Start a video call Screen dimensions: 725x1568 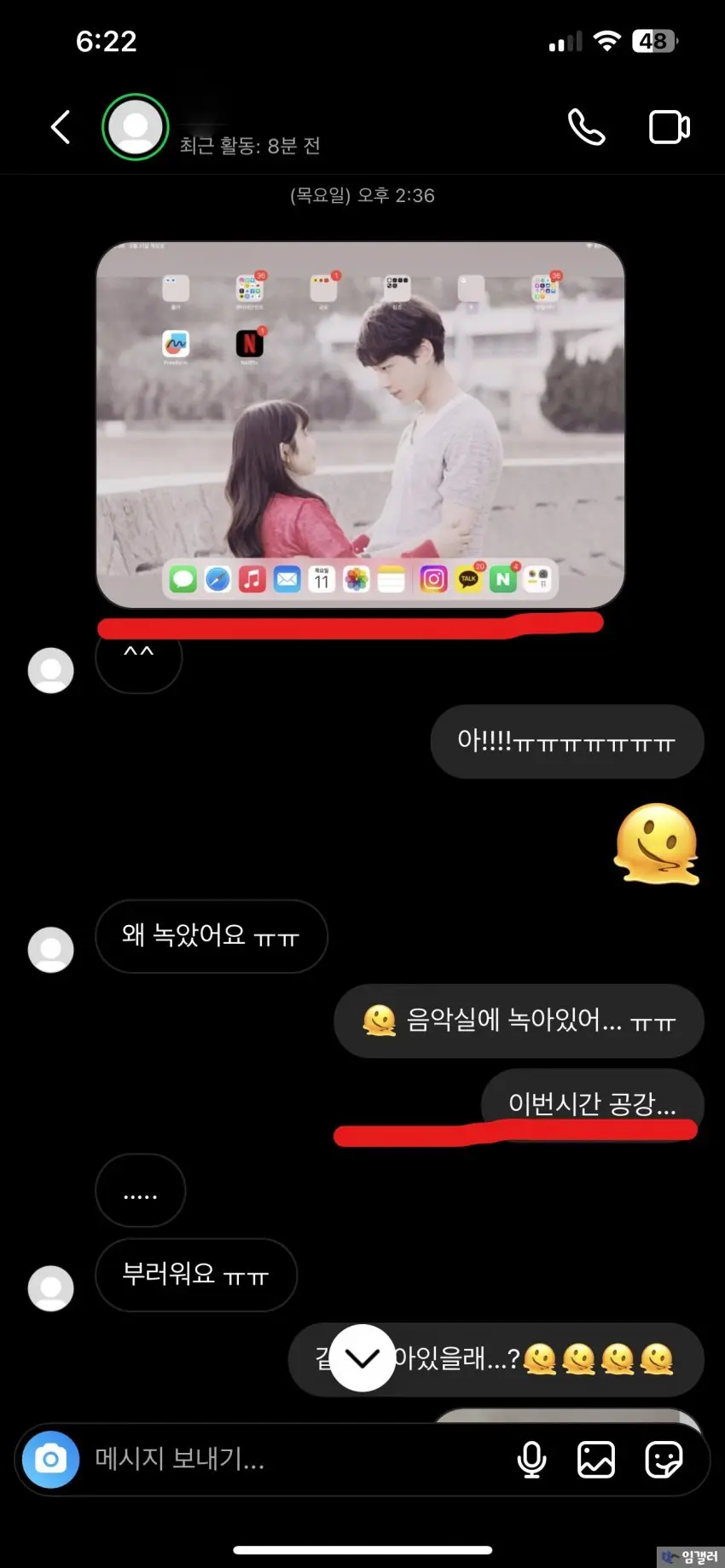click(x=669, y=128)
